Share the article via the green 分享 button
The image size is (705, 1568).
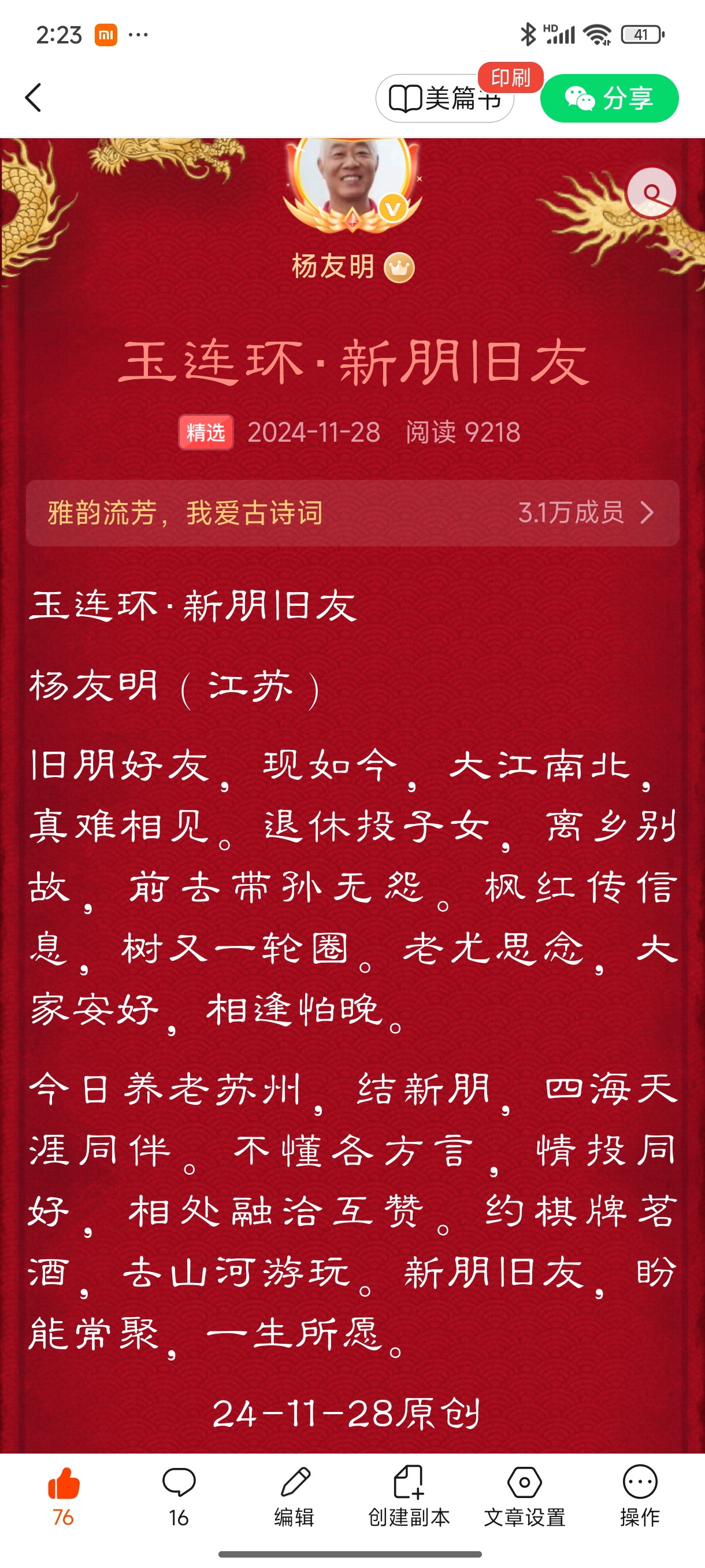pos(609,98)
